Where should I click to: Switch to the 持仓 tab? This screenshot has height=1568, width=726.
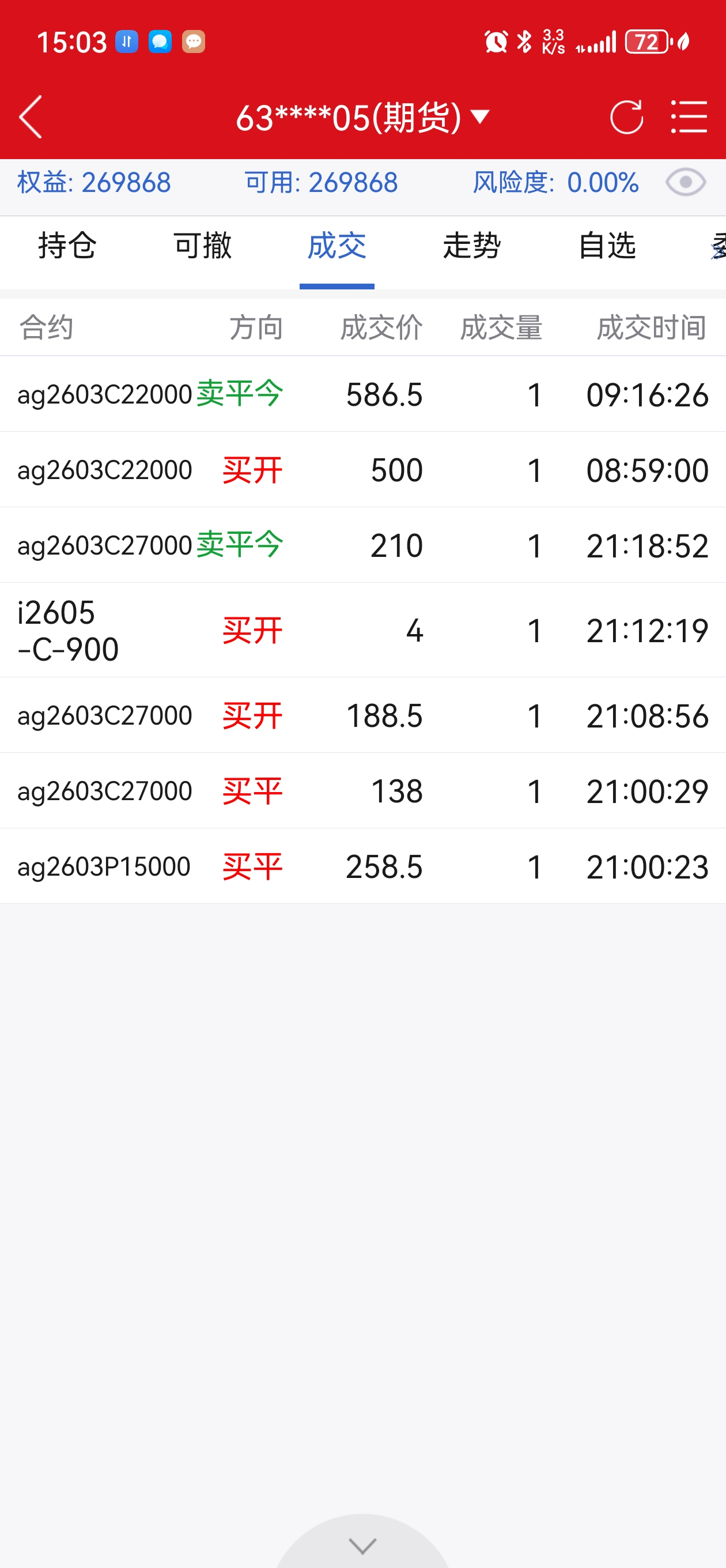click(x=67, y=247)
